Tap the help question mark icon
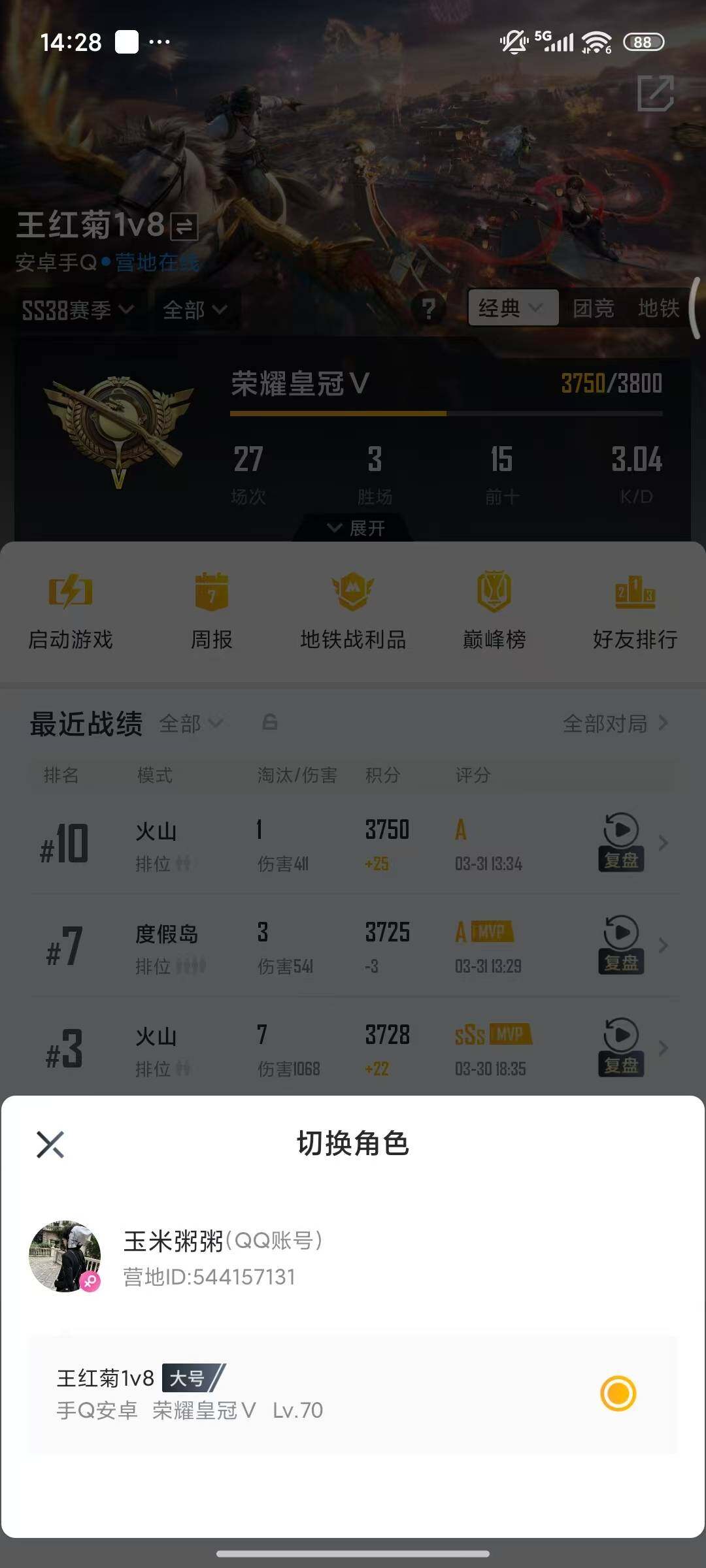Image resolution: width=706 pixels, height=1568 pixels. click(x=428, y=309)
